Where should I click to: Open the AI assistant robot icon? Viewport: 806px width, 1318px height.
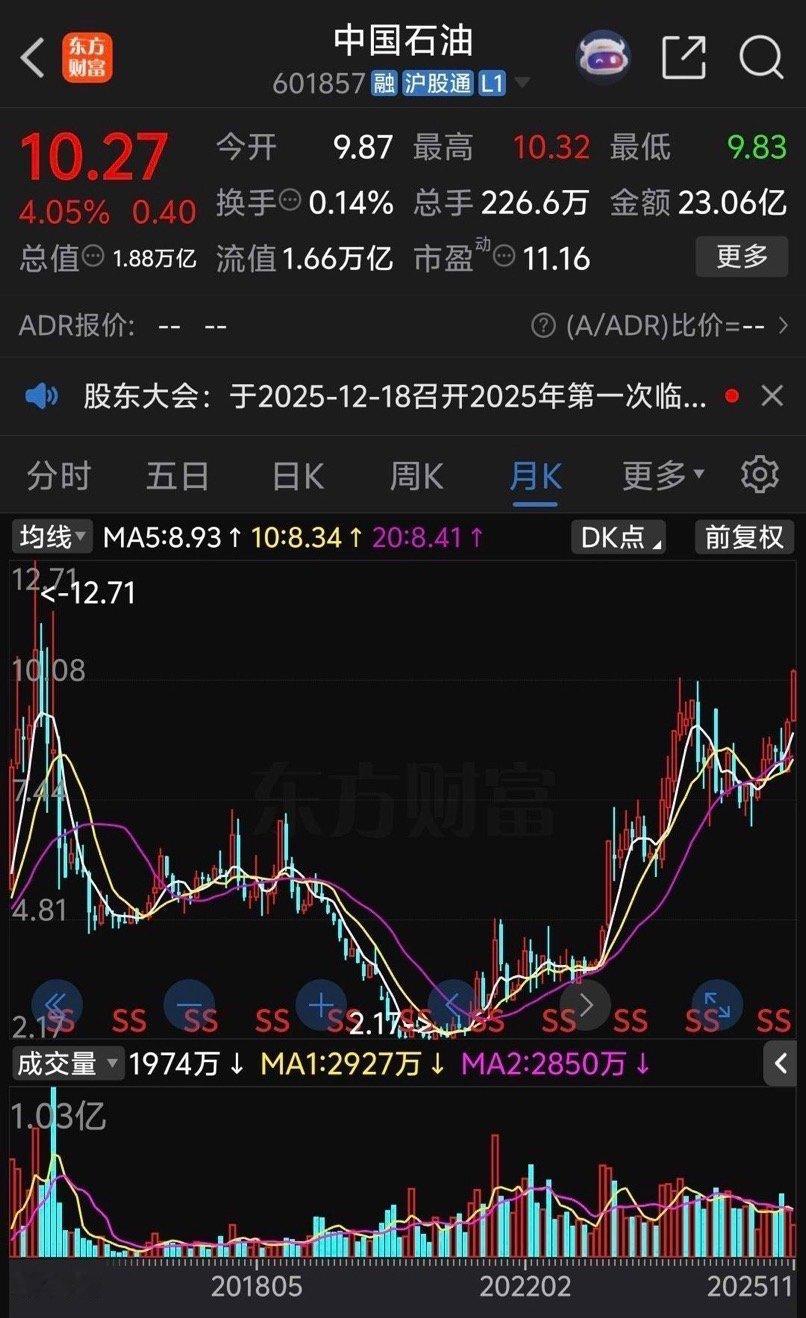coord(603,58)
